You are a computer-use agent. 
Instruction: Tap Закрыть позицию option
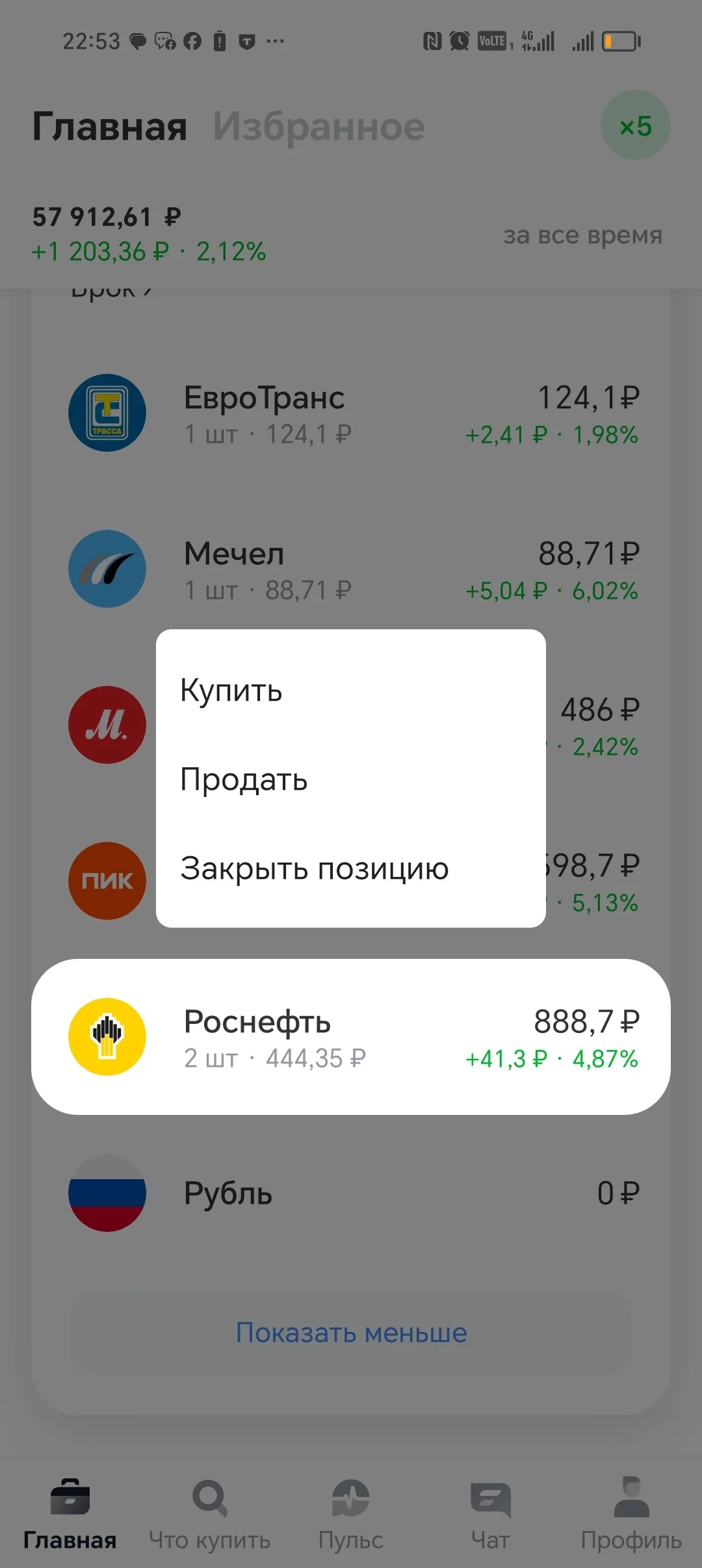(350, 869)
